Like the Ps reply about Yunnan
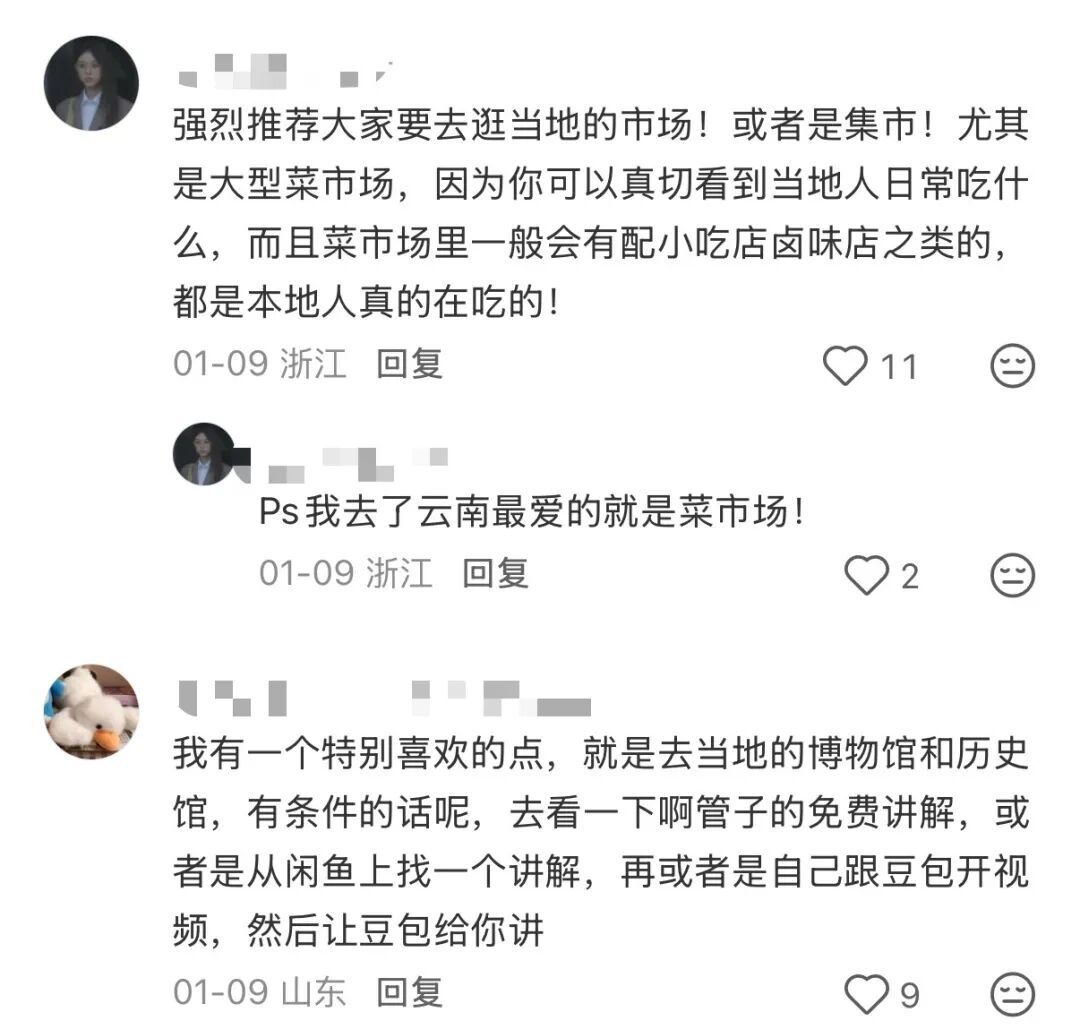This screenshot has width=1080, height=1029. [x=866, y=575]
